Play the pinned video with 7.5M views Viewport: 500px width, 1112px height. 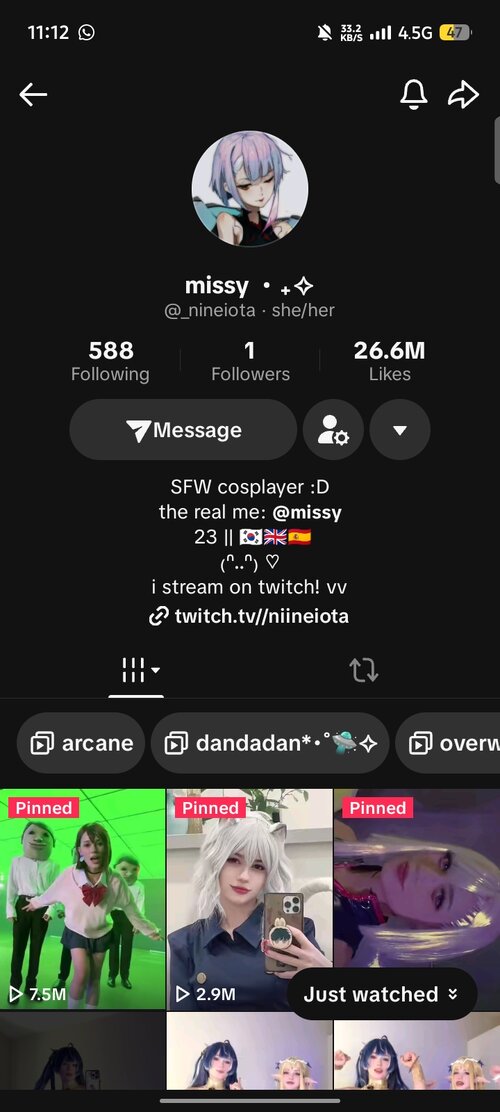(82, 899)
